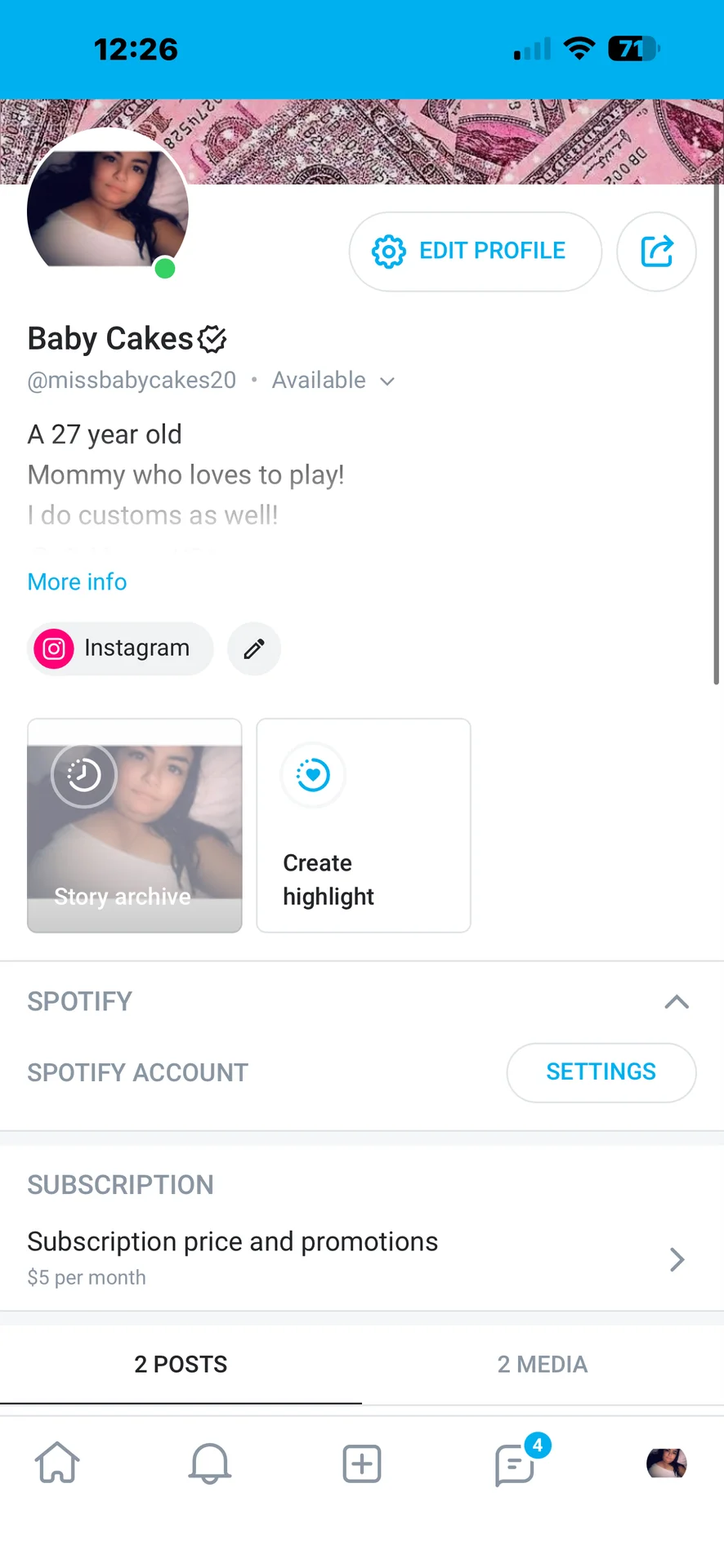Image resolution: width=724 pixels, height=1568 pixels.
Task: Switch to the 2 Media tab
Action: (x=543, y=1365)
